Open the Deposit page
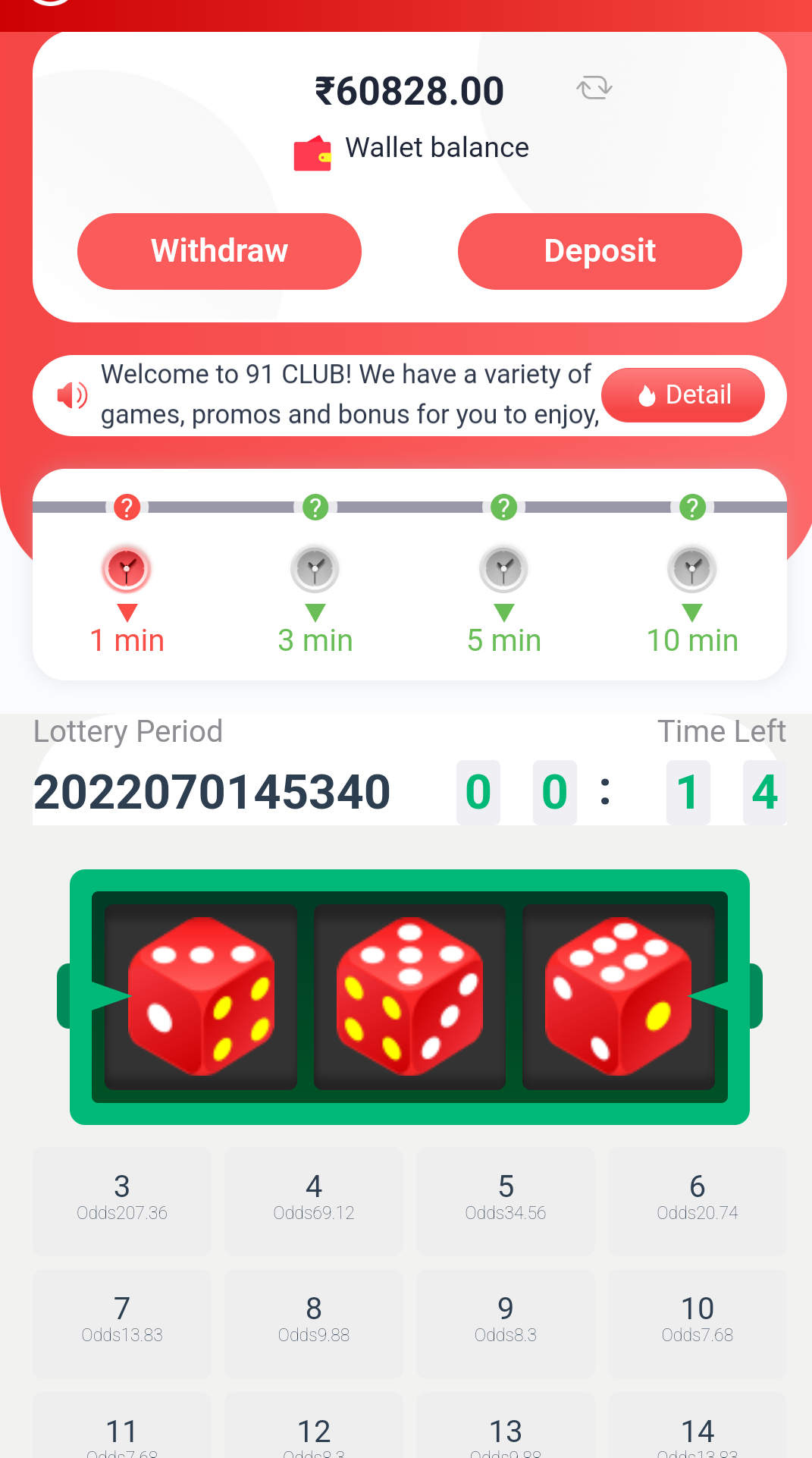 pos(600,251)
